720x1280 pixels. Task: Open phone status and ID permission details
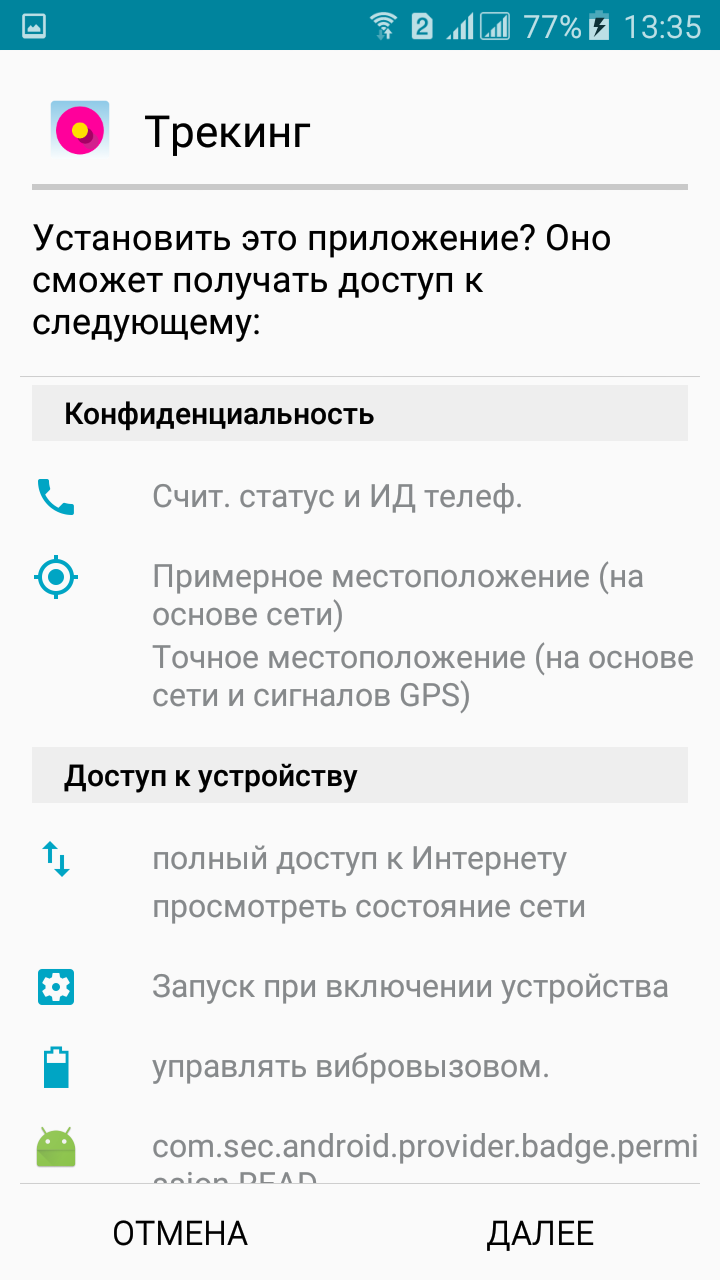(337, 496)
